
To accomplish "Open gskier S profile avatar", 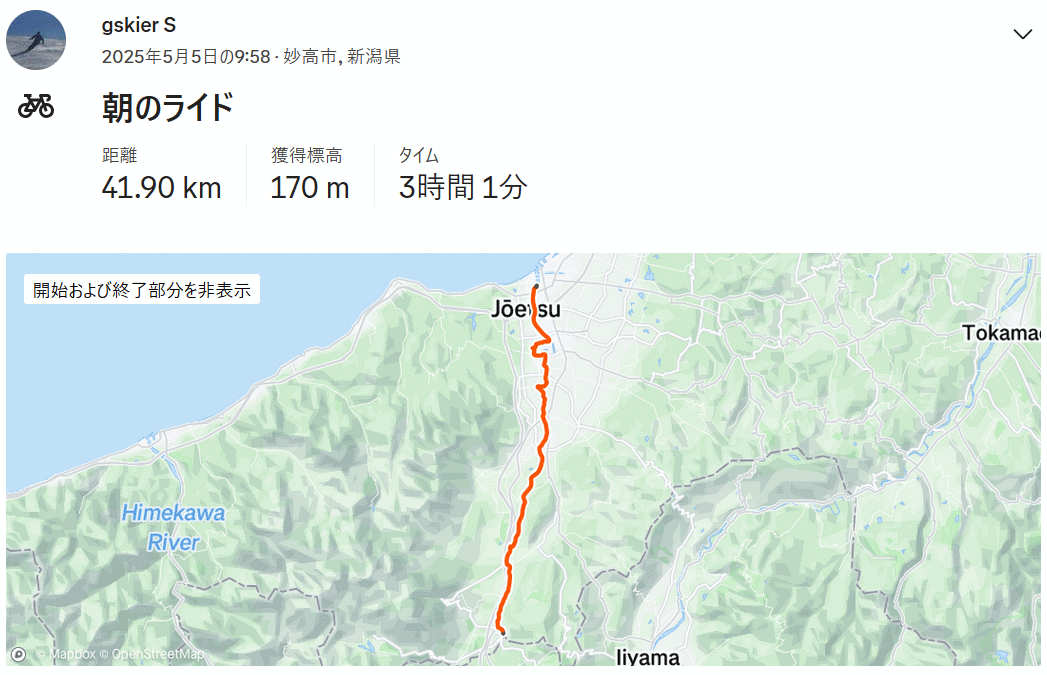I will pos(36,41).
